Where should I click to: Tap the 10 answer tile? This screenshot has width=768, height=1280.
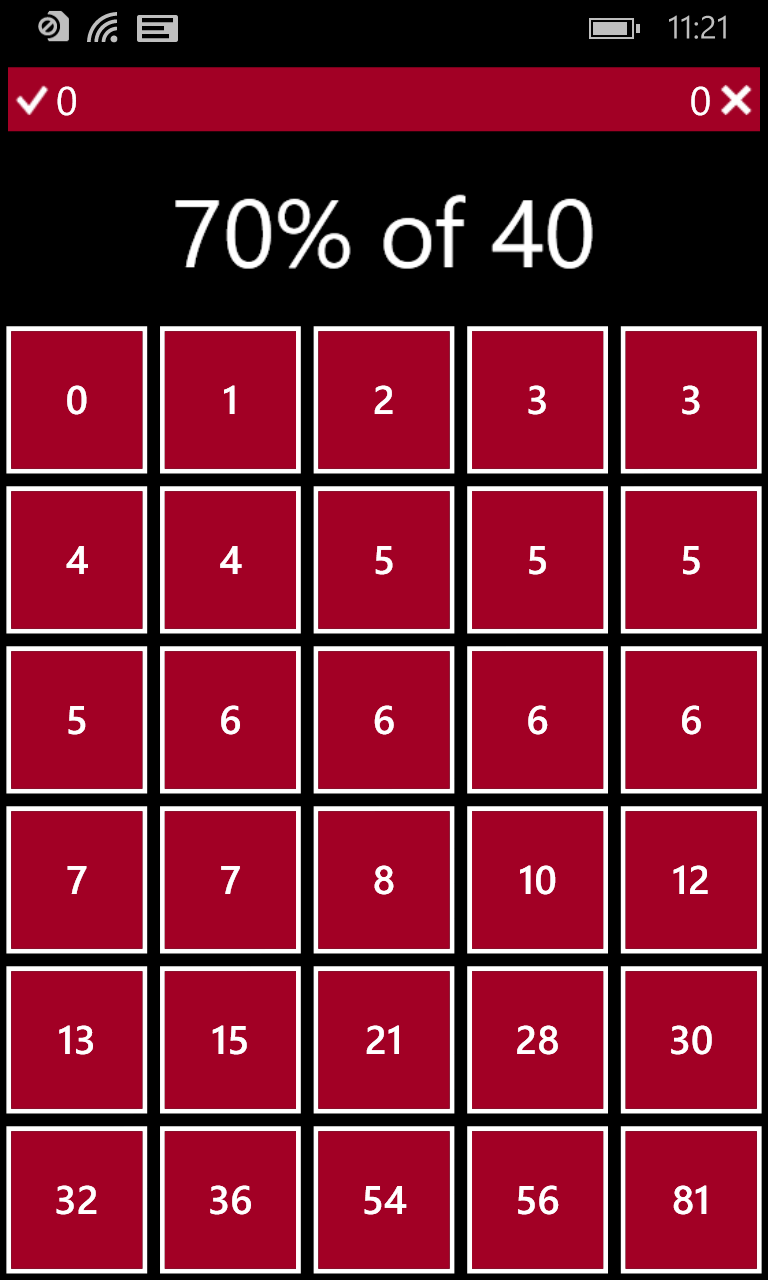tap(538, 880)
